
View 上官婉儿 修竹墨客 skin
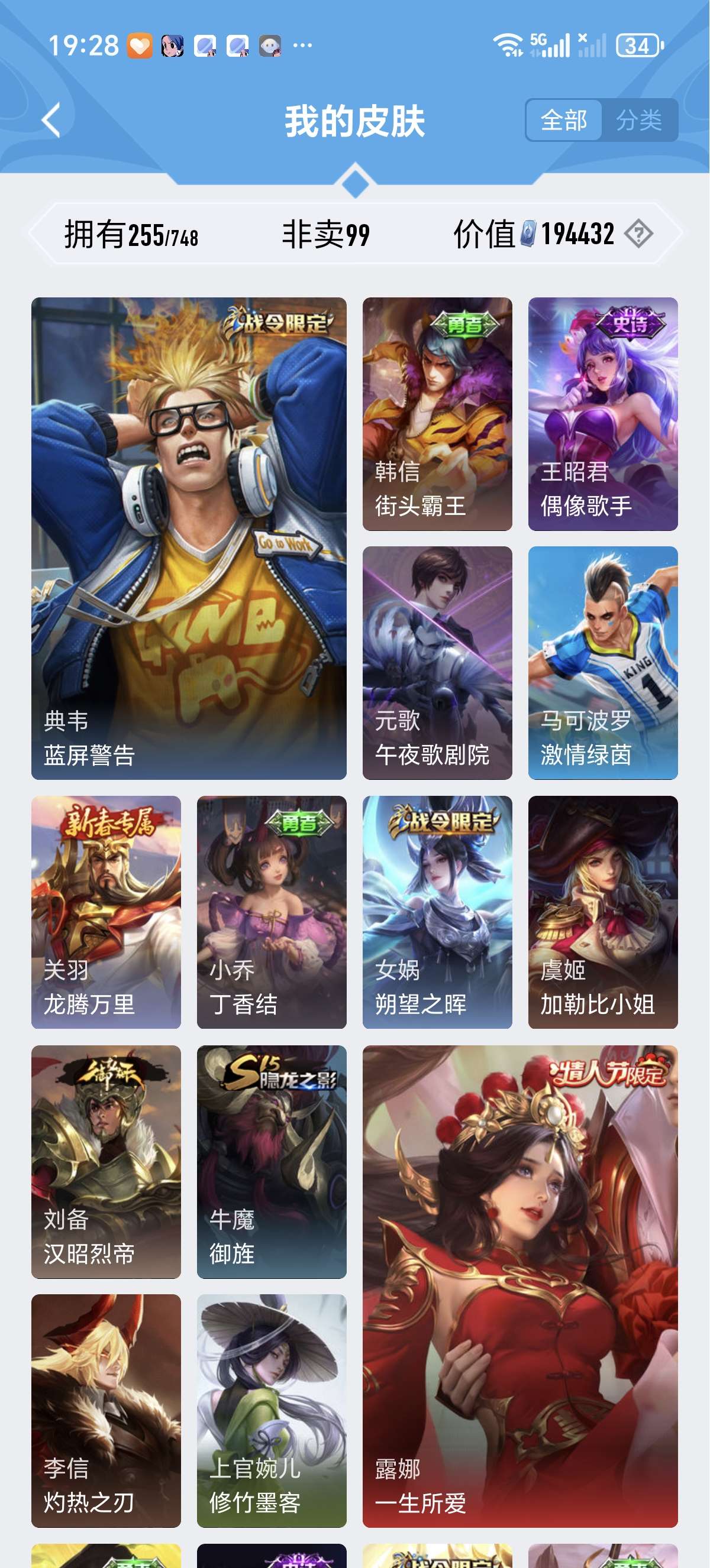click(272, 1410)
